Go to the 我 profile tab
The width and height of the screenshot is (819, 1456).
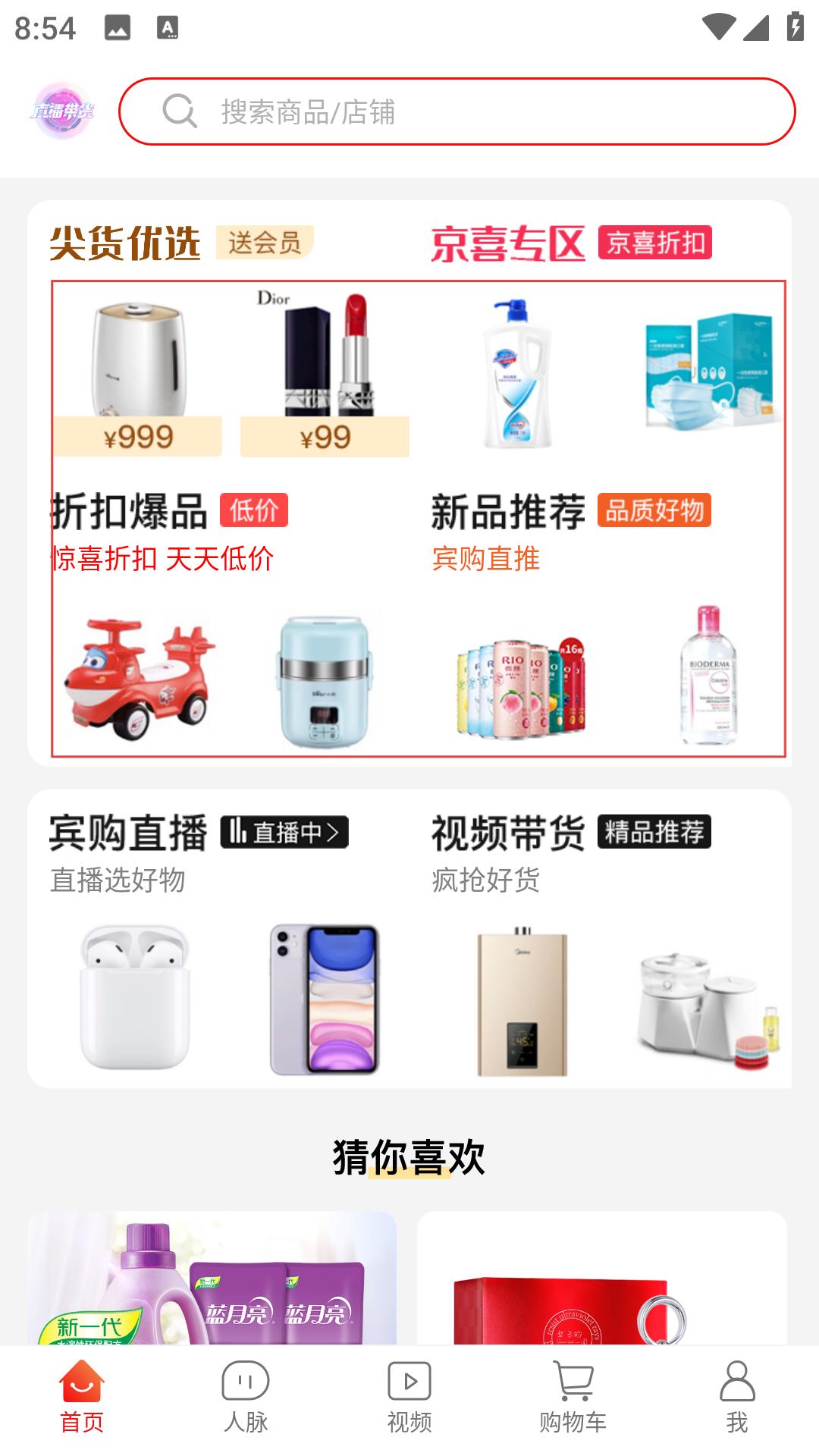point(736,1397)
